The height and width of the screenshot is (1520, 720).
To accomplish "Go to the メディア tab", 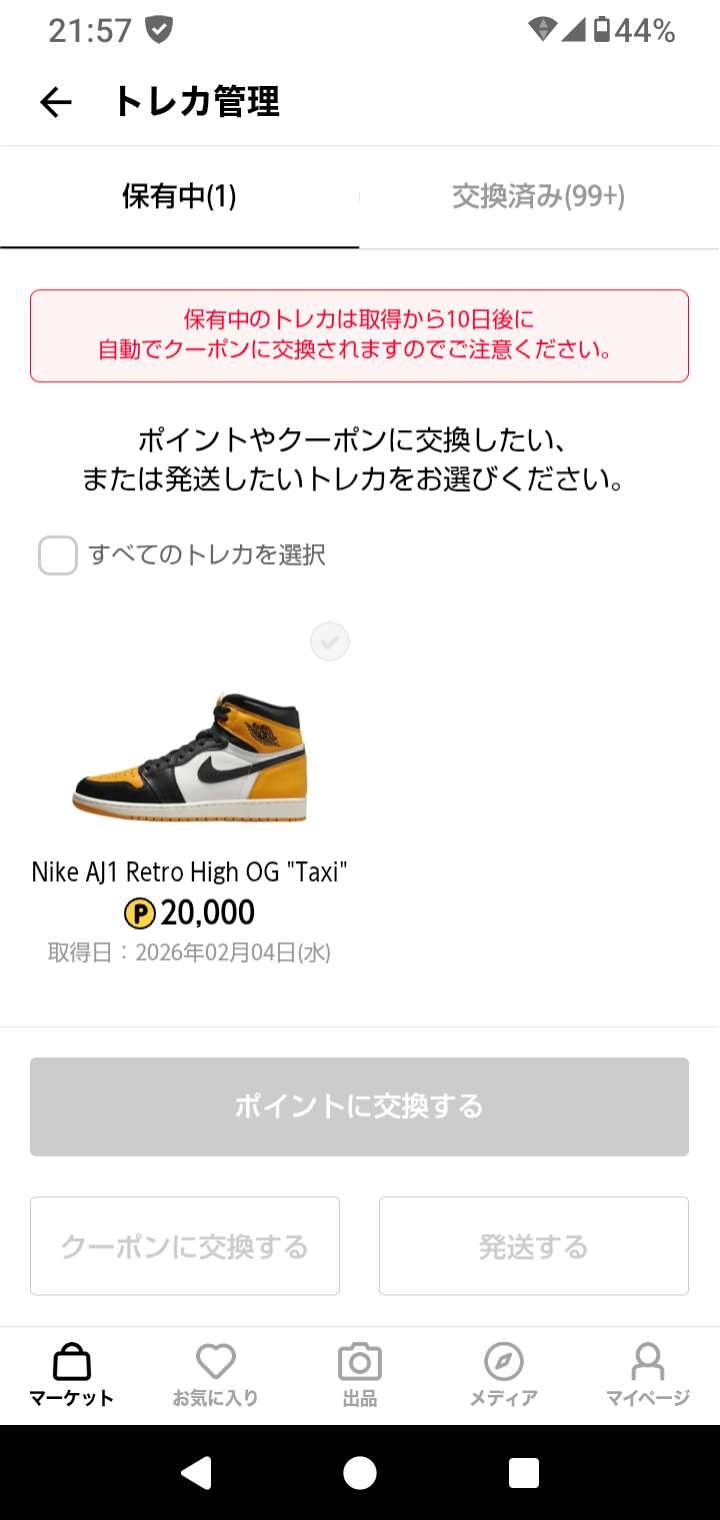I will [504, 1375].
